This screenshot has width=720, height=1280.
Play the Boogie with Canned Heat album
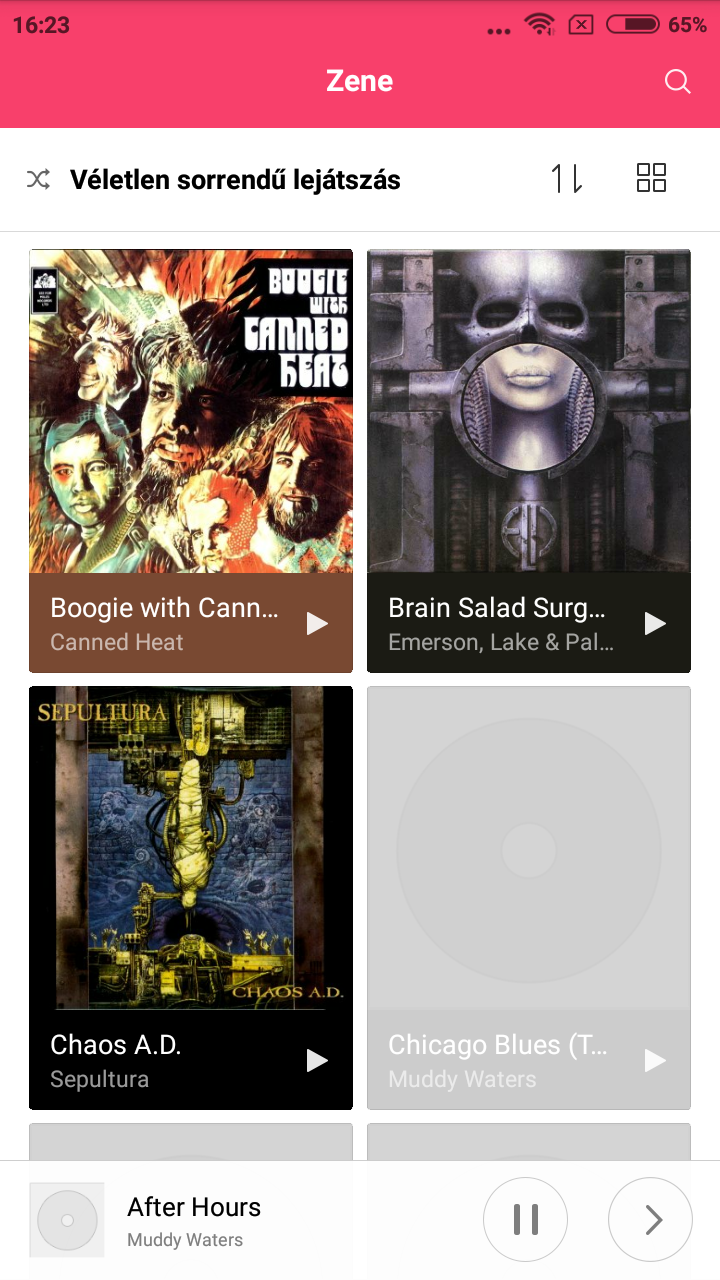317,624
